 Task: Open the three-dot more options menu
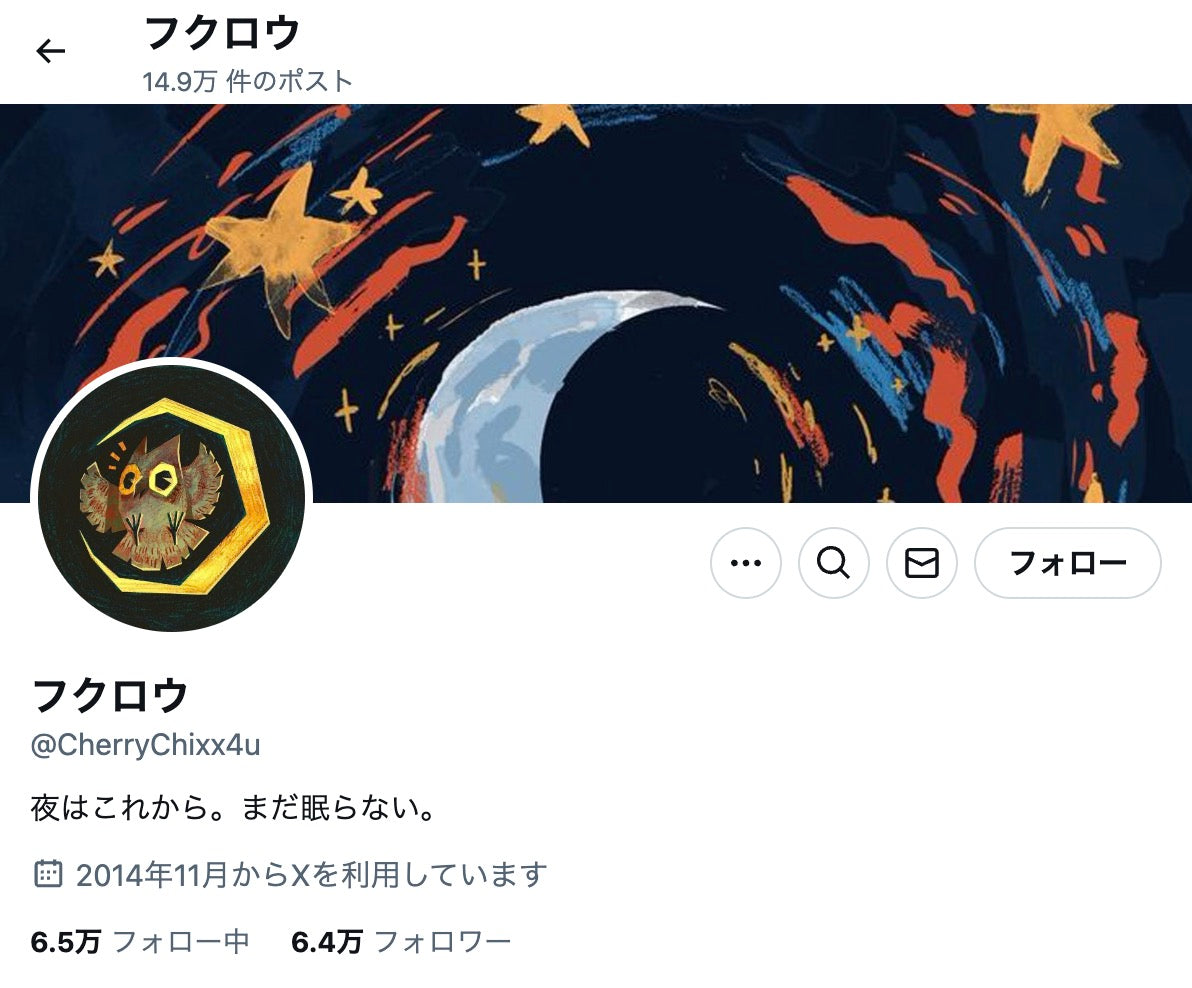pyautogui.click(x=746, y=563)
